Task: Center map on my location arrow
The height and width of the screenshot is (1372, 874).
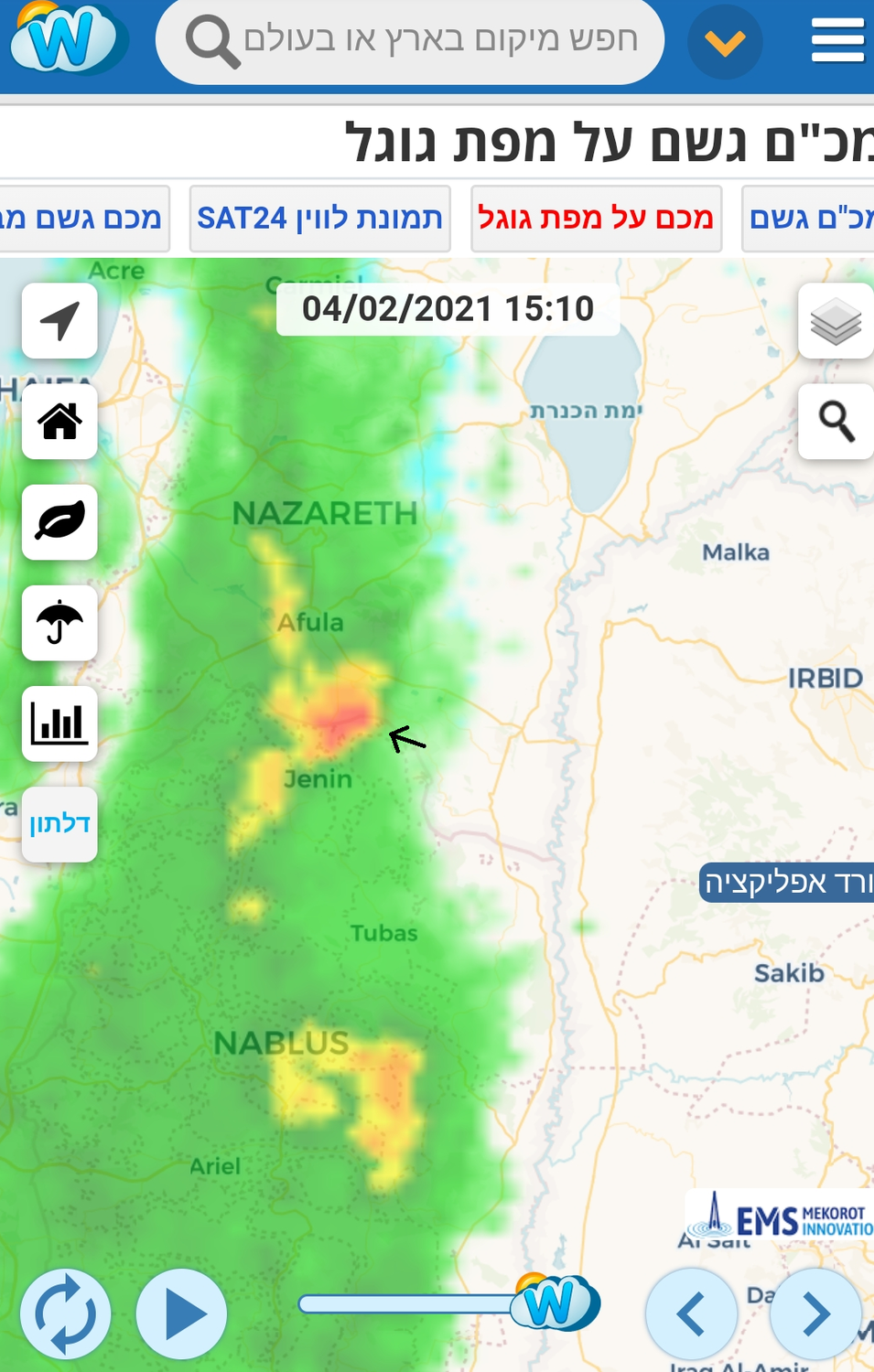Action: pyautogui.click(x=59, y=321)
